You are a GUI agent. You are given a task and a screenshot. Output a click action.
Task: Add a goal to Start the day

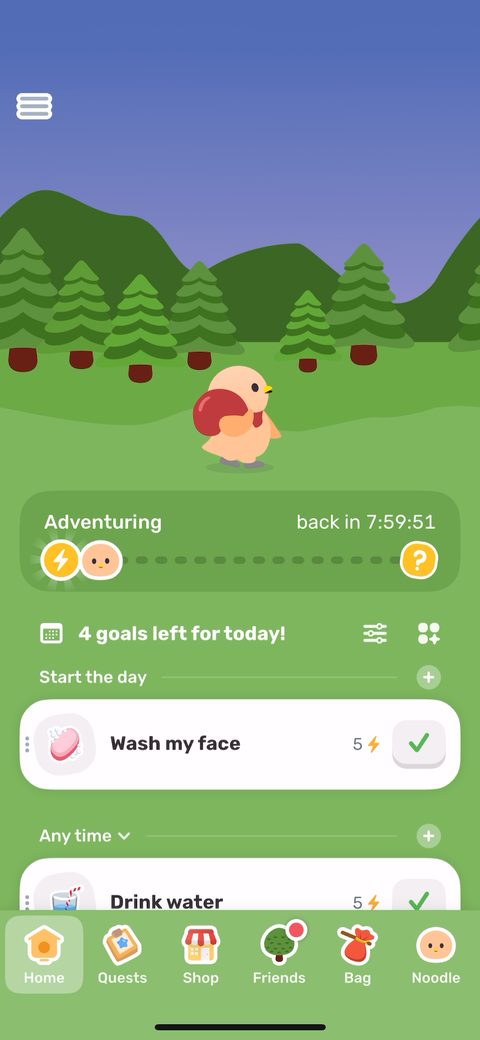tap(429, 677)
